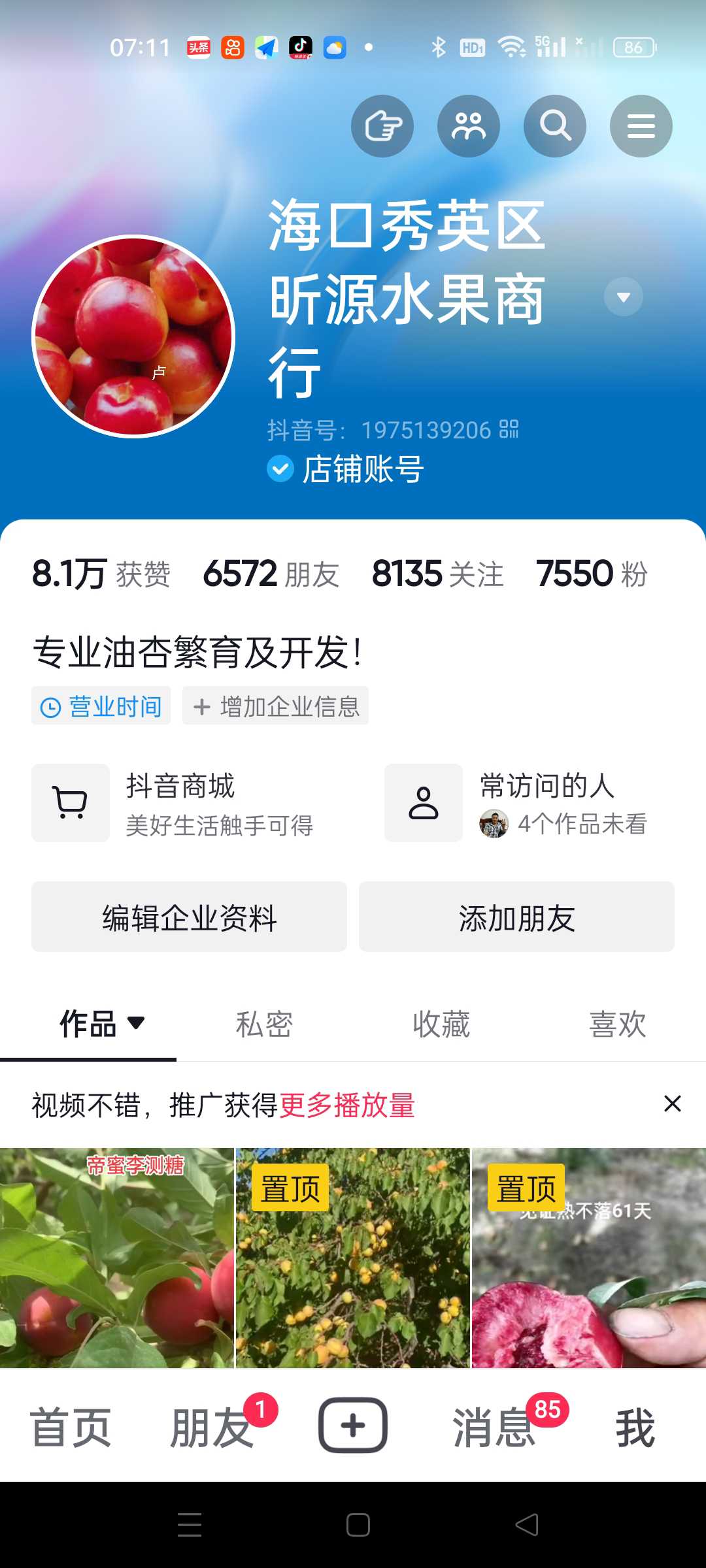Open the hamburger menu at top right
This screenshot has height=1568, width=706.
641,126
